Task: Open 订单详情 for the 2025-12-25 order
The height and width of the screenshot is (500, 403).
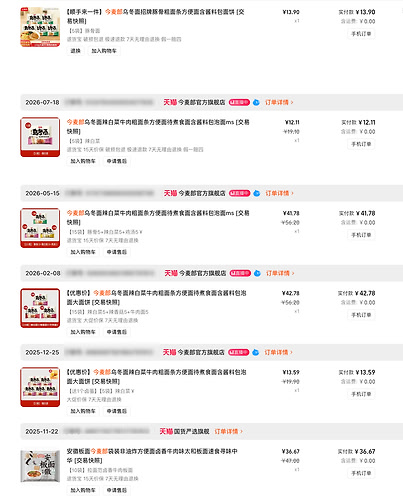Action: click(x=278, y=352)
